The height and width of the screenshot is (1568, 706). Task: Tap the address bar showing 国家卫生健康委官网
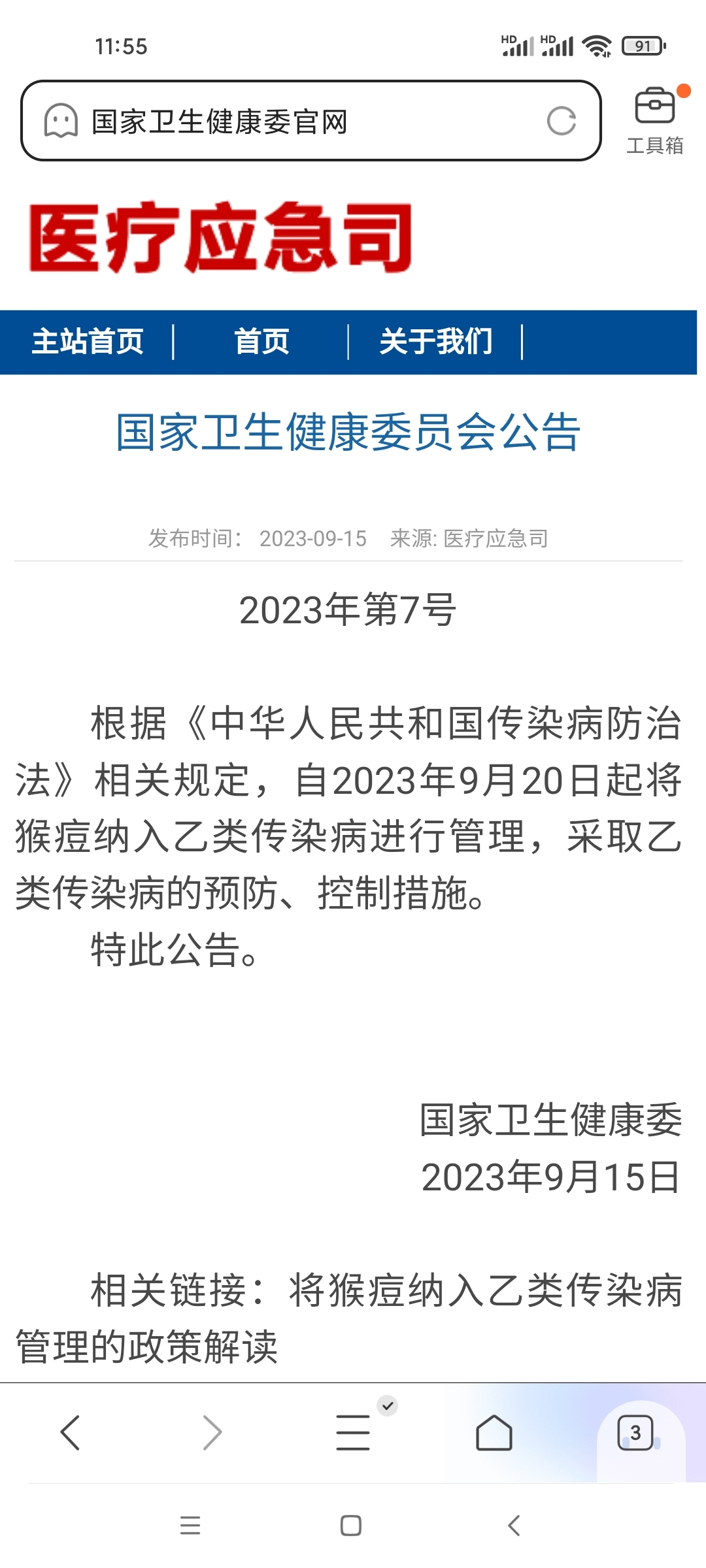(288, 122)
